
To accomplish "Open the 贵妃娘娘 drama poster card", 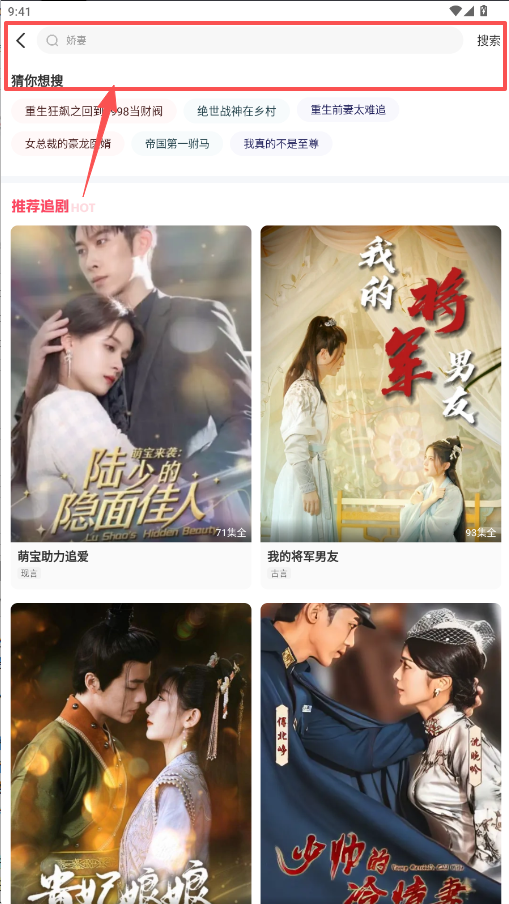I will [131, 753].
